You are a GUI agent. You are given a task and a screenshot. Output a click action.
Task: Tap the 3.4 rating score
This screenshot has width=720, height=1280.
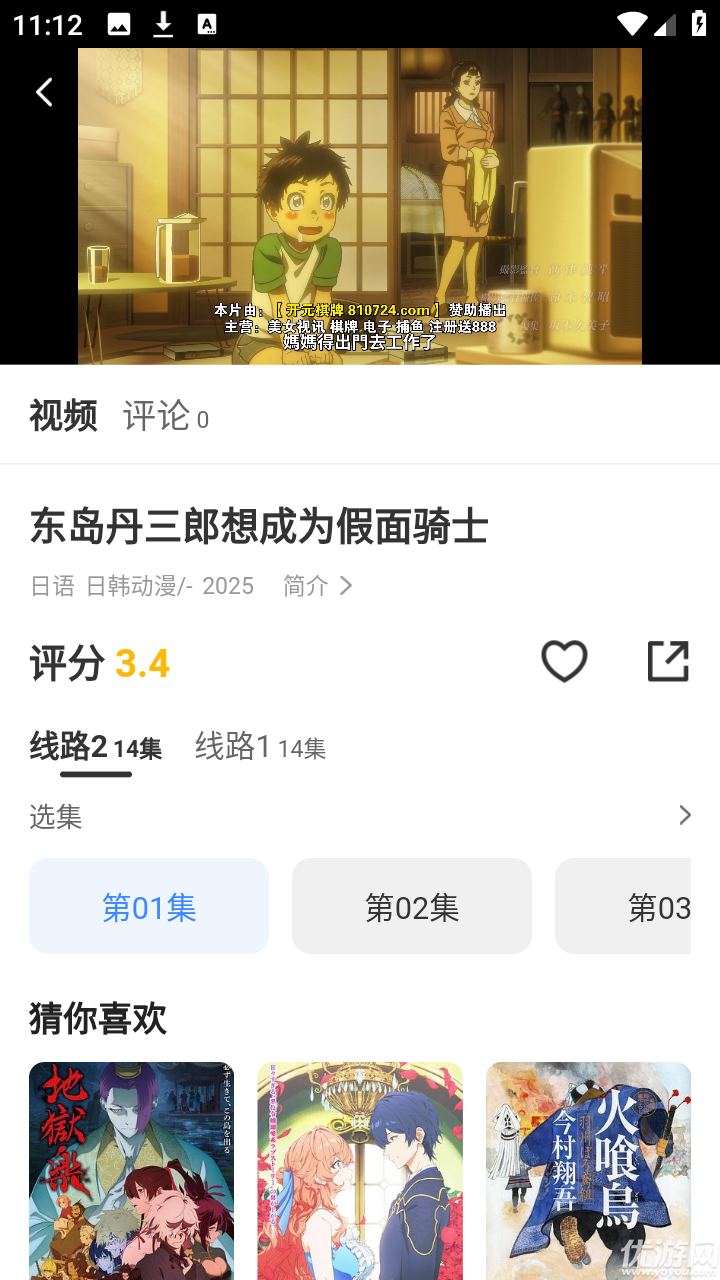click(x=143, y=662)
